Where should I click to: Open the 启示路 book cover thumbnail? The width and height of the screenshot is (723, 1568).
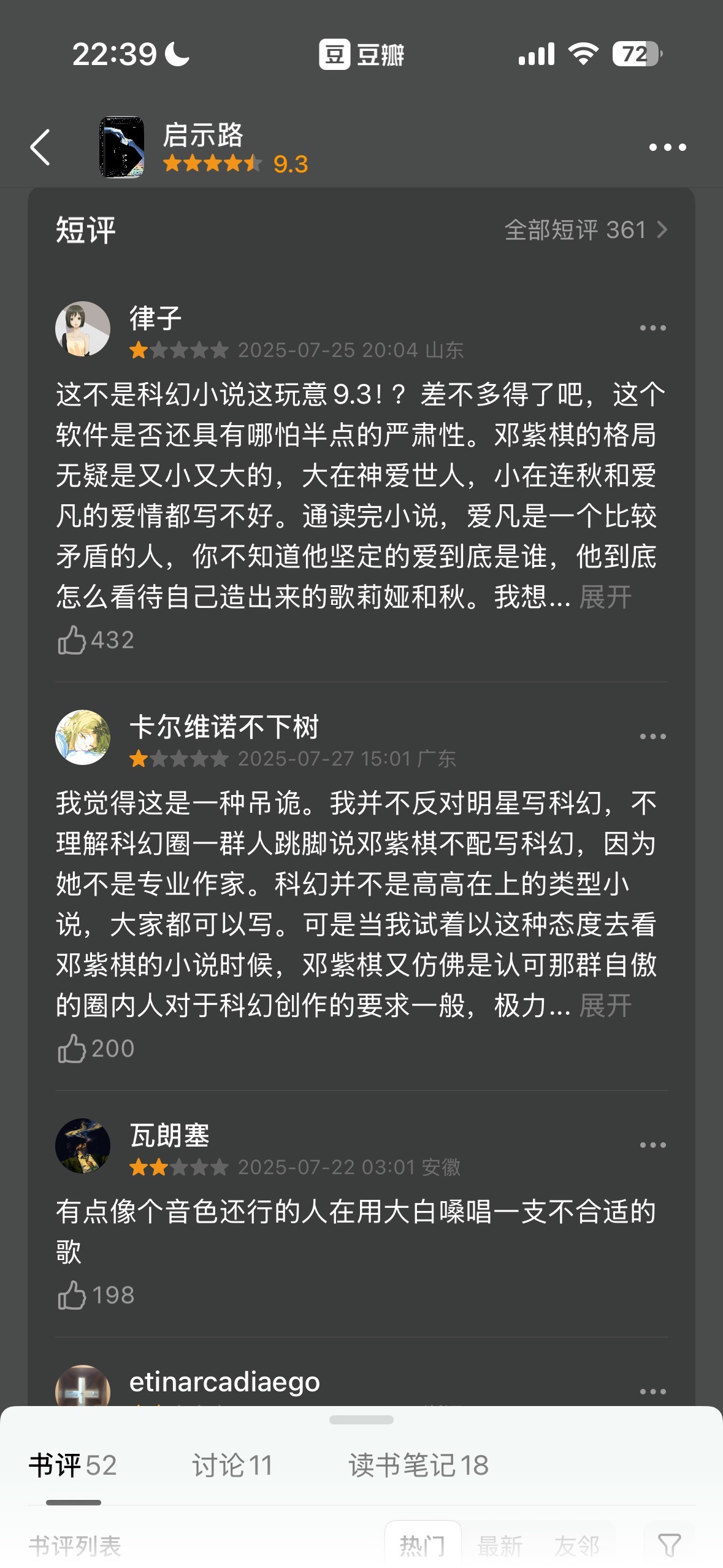121,147
